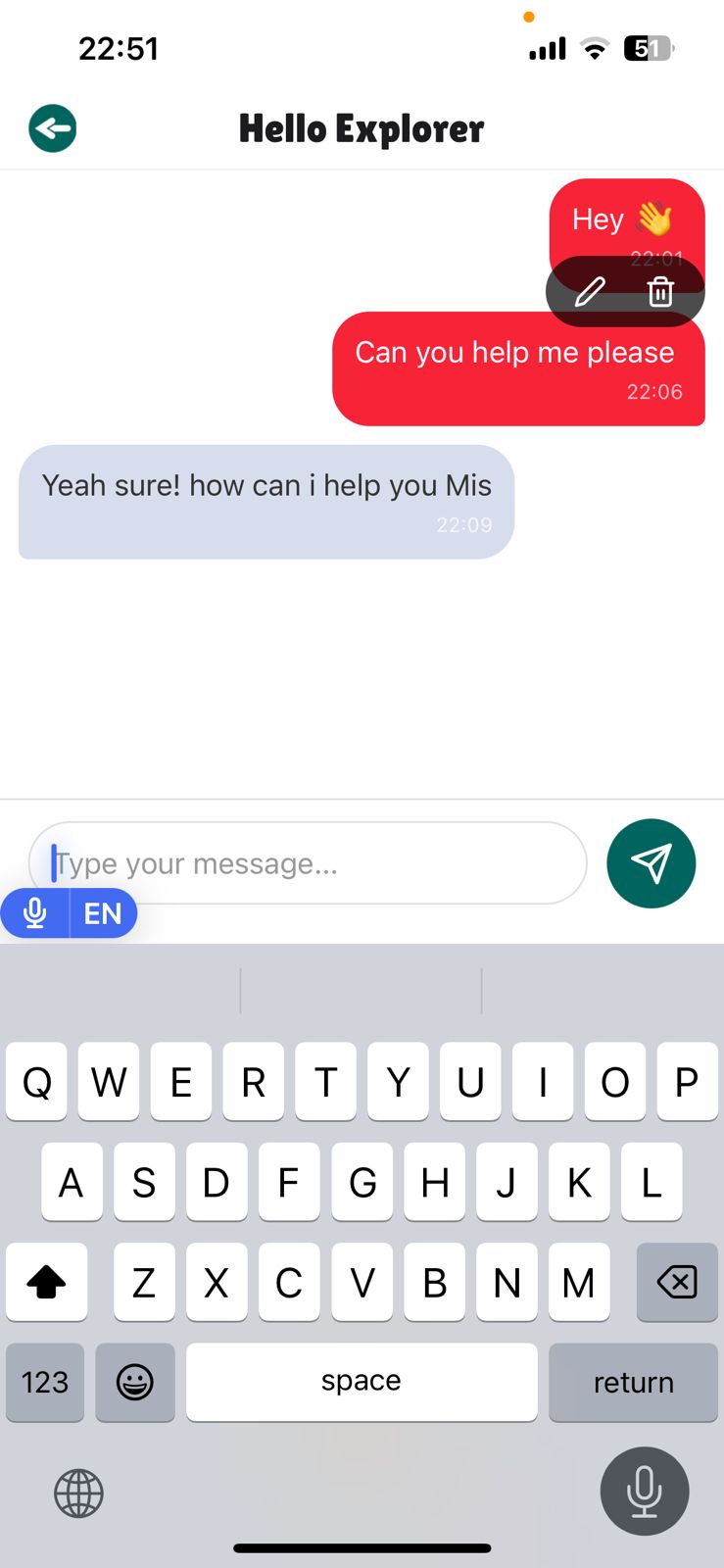
Task: Edit the Hey message with pencil icon
Action: pyautogui.click(x=589, y=291)
